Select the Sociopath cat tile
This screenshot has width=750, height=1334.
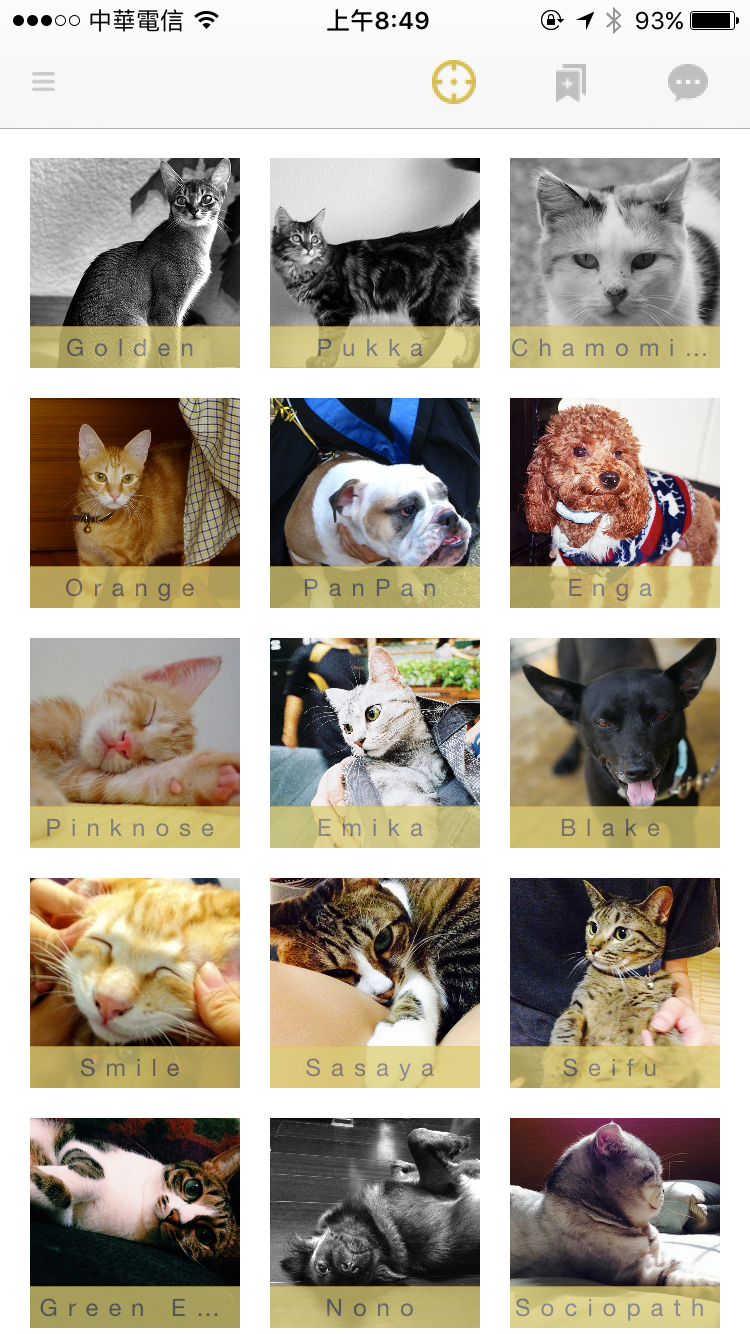click(615, 1222)
